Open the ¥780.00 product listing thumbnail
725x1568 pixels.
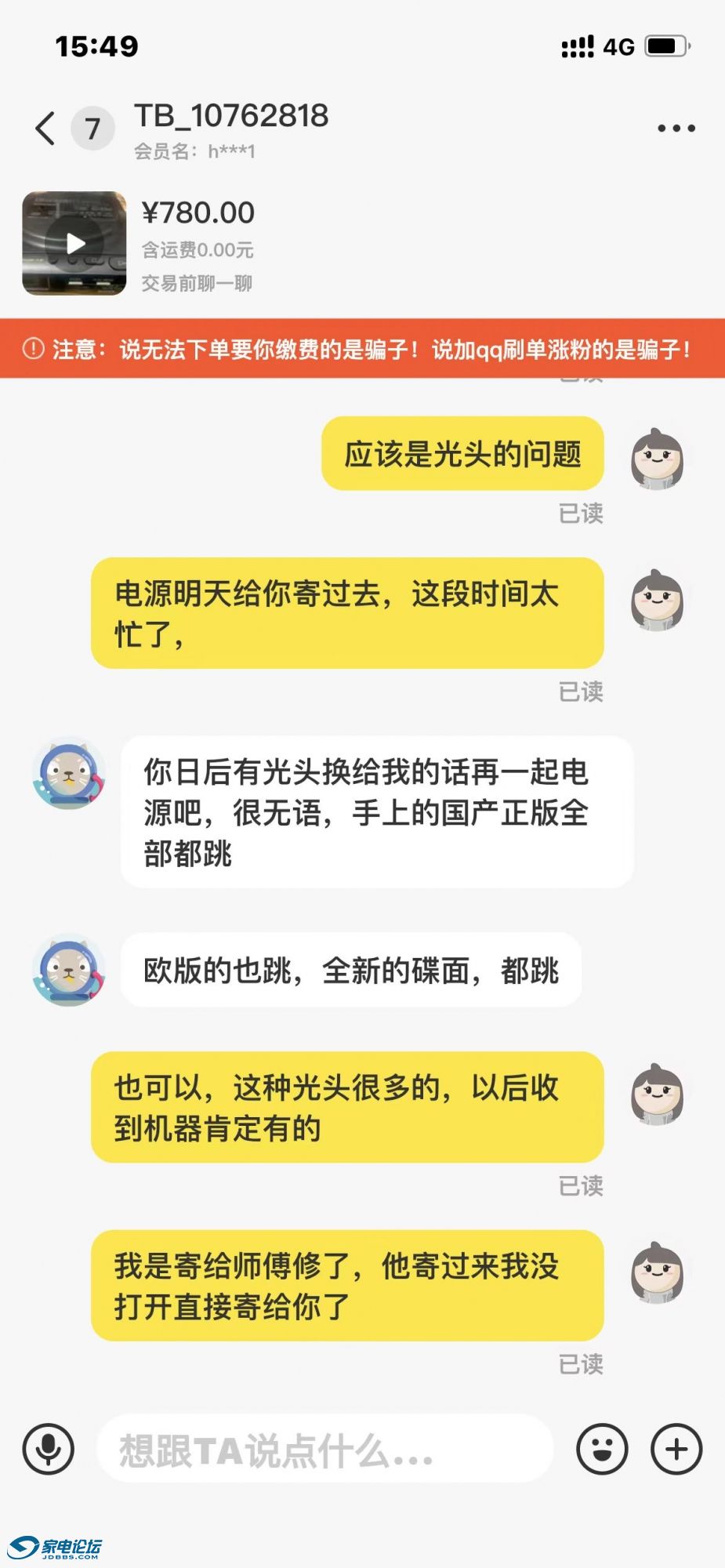(x=74, y=243)
